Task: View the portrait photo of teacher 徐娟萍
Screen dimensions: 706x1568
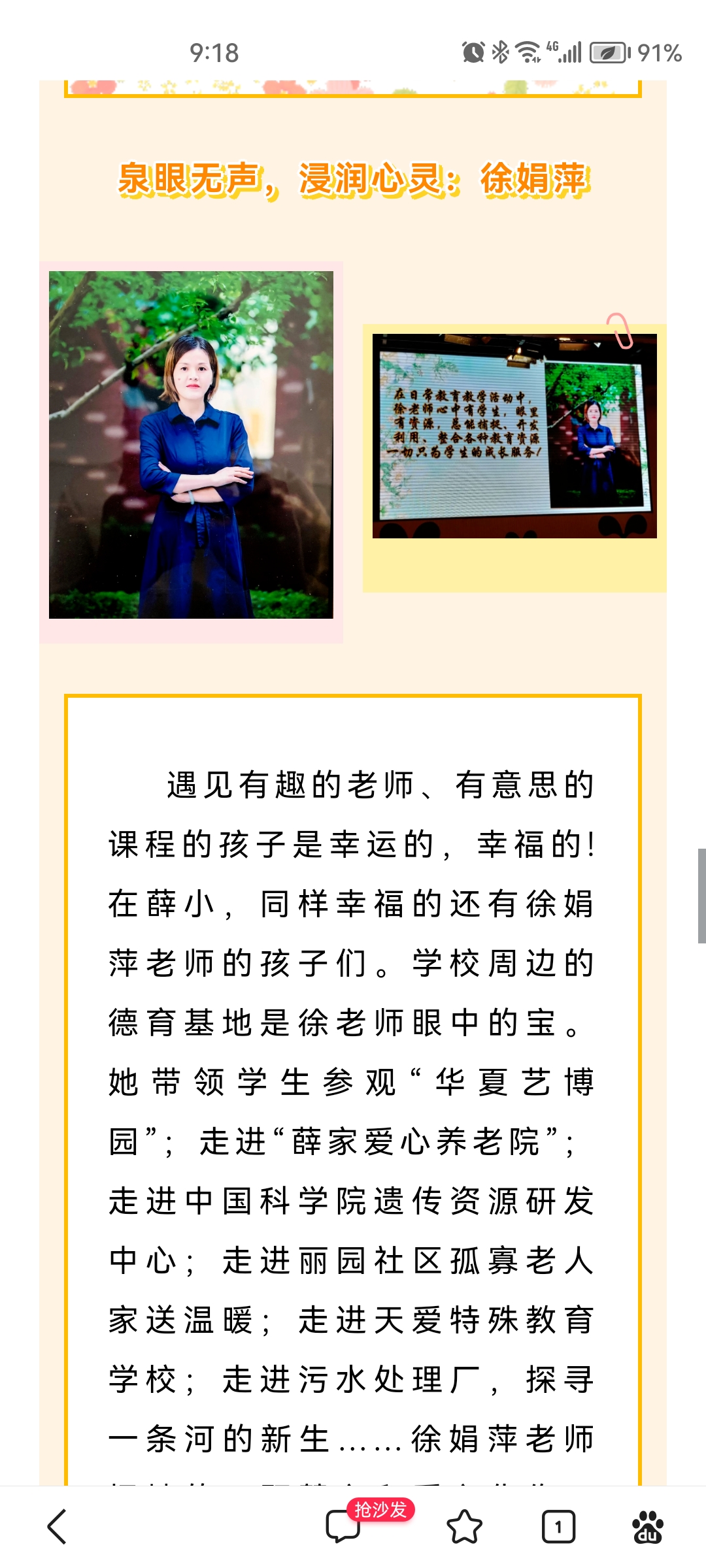Action: point(191,445)
